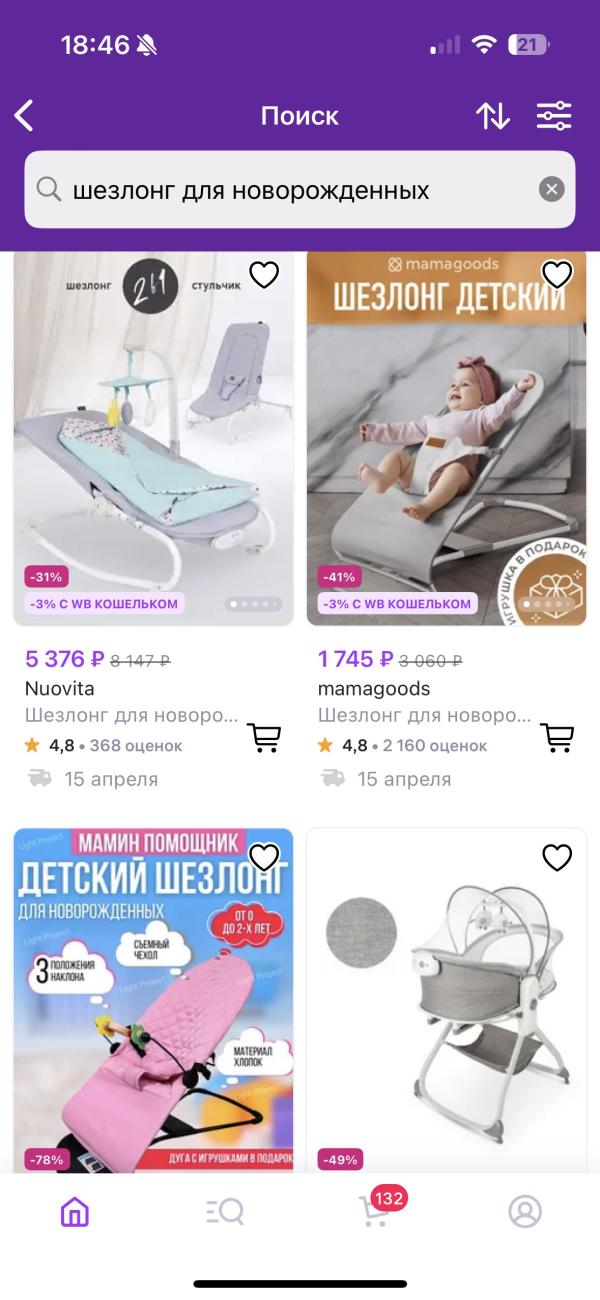Viewport: 600px width, 1300px height.
Task: Favorite the gray cradle with -49% discount
Action: coord(556,857)
